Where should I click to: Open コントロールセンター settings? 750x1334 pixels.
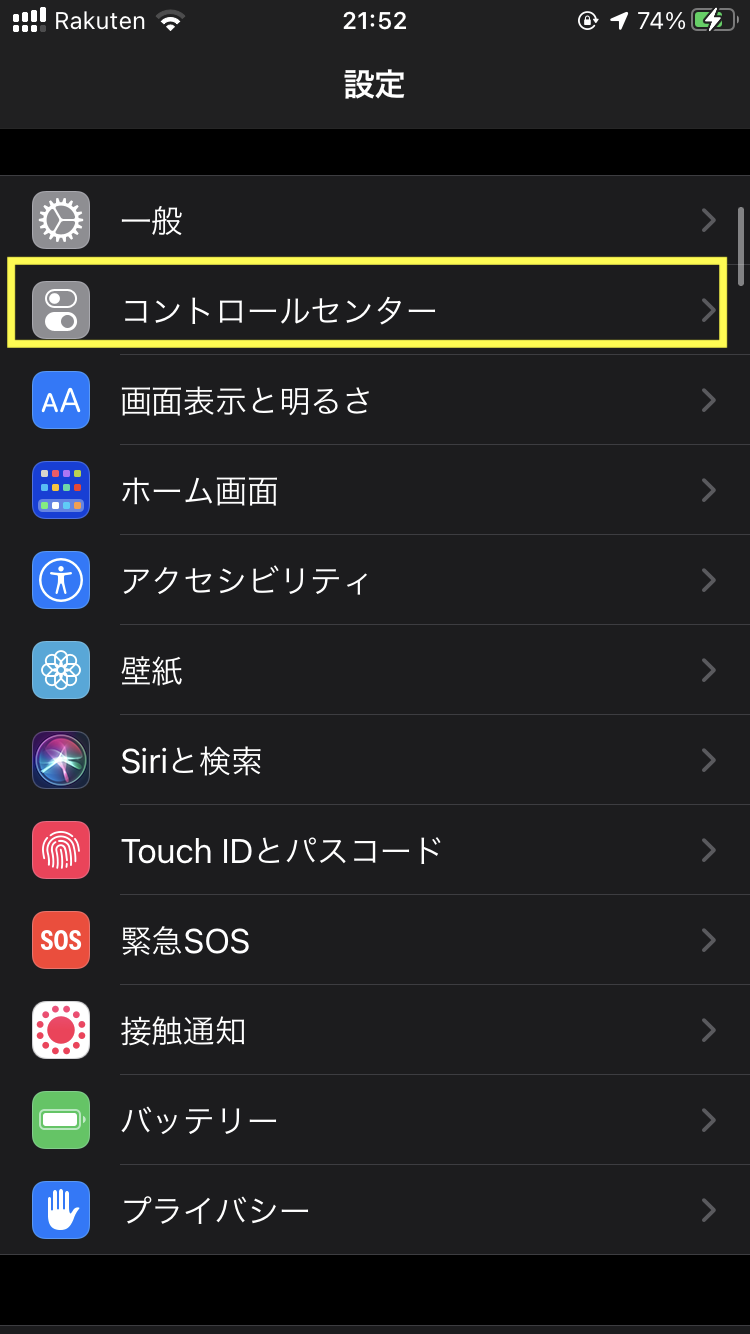(x=375, y=311)
